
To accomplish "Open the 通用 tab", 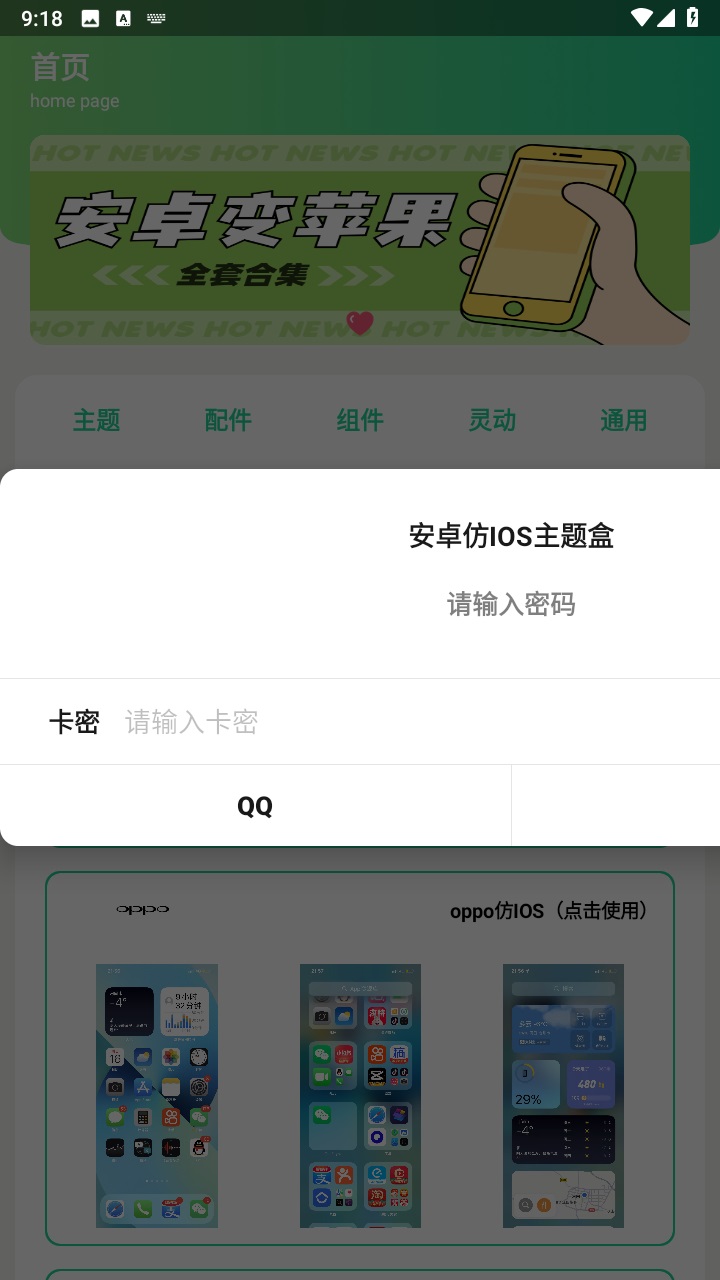I will (x=622, y=420).
